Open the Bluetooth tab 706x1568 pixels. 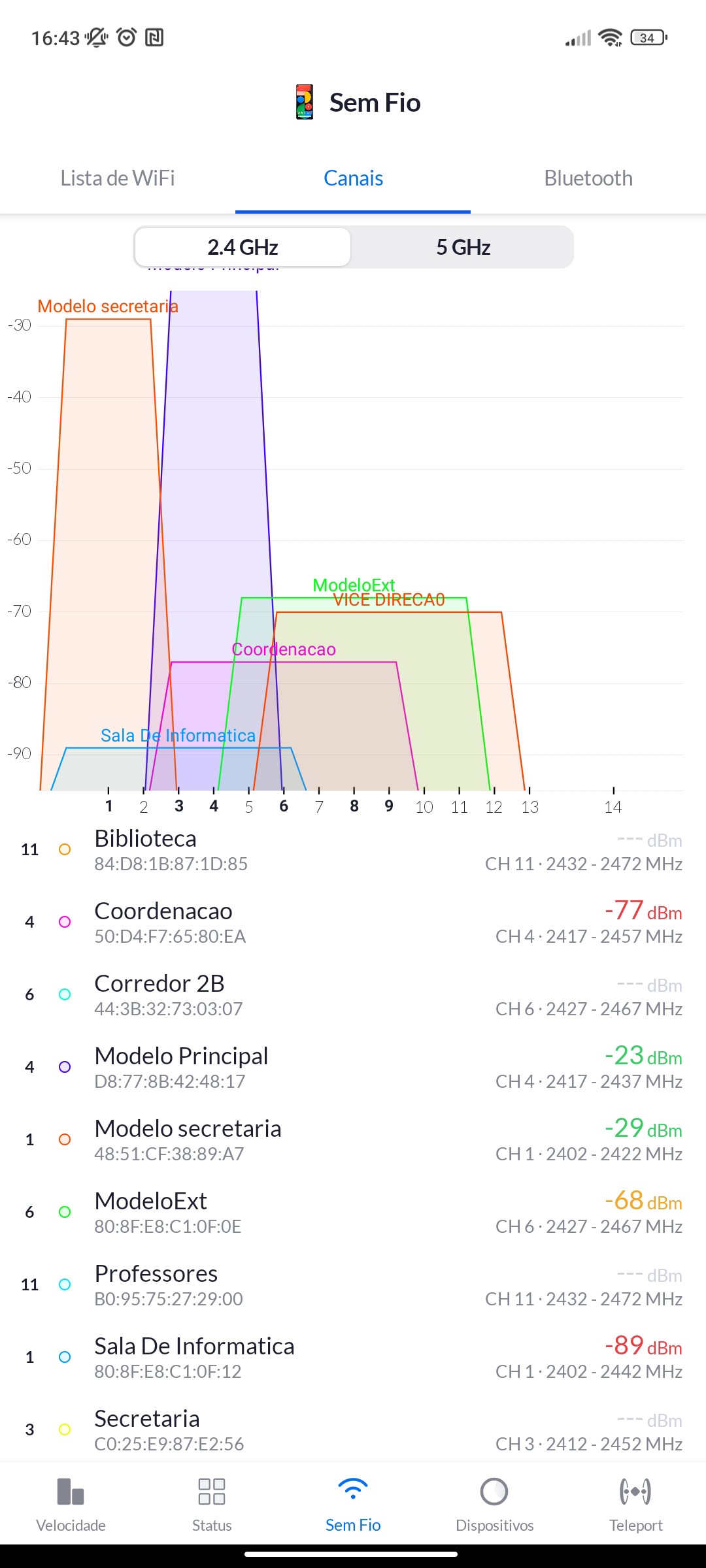[588, 178]
